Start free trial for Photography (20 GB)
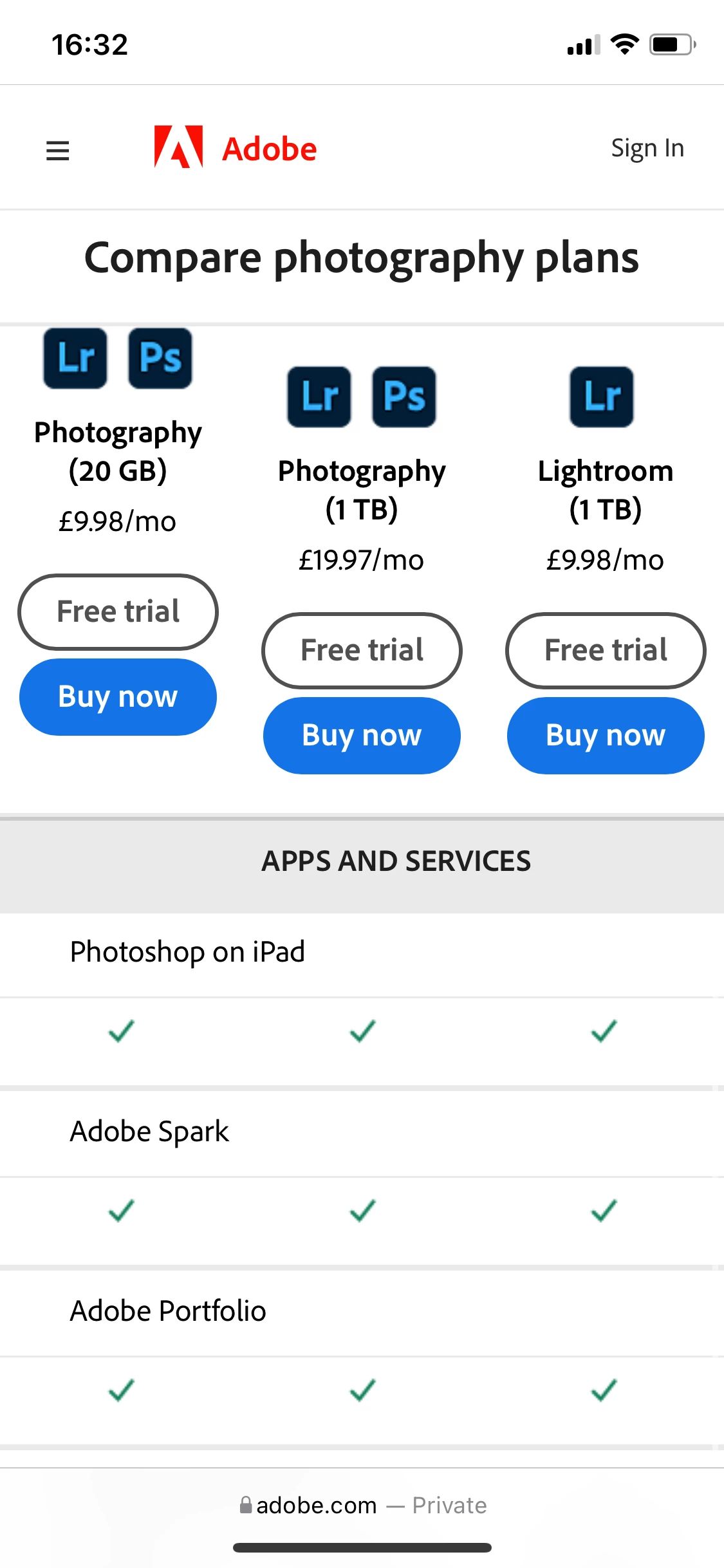 (118, 611)
